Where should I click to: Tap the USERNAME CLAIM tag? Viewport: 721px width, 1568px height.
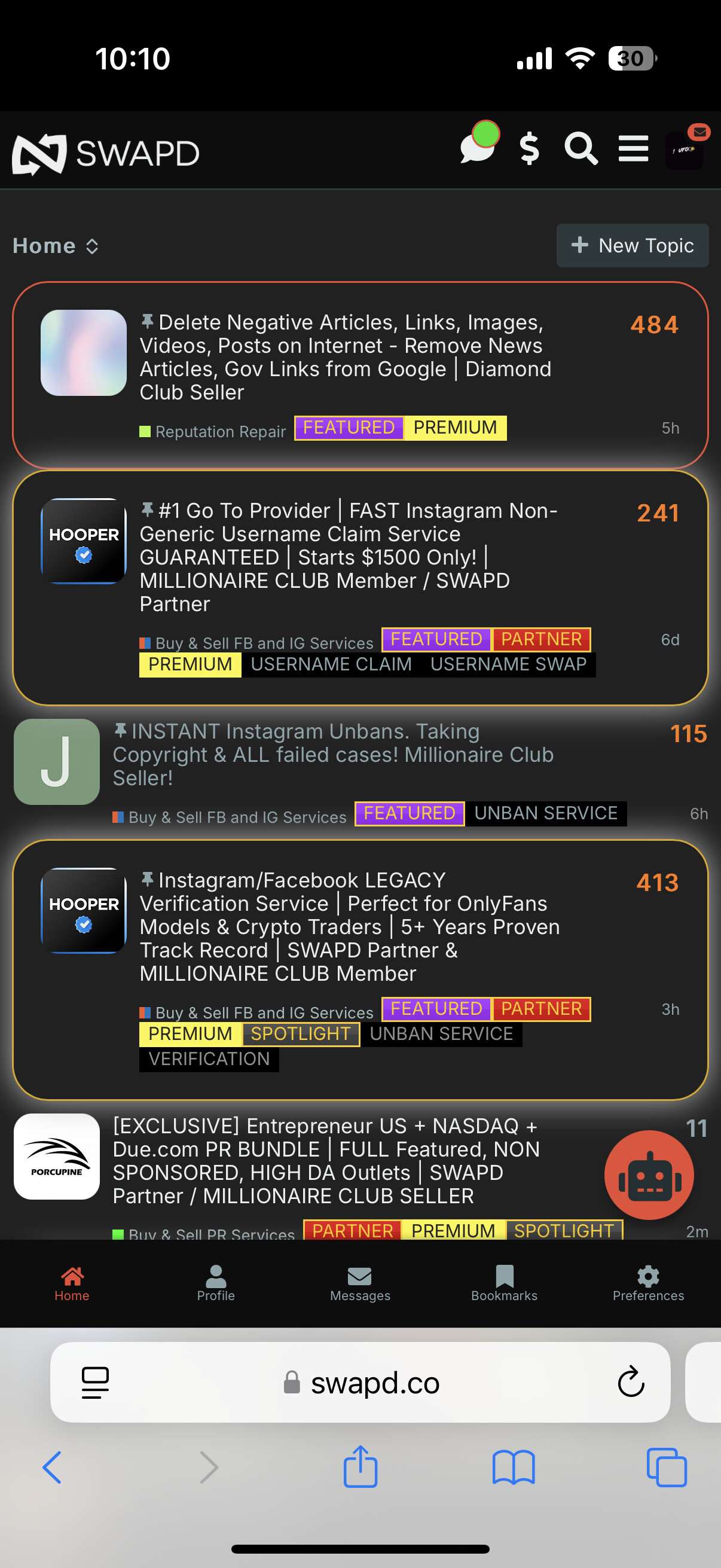[331, 664]
